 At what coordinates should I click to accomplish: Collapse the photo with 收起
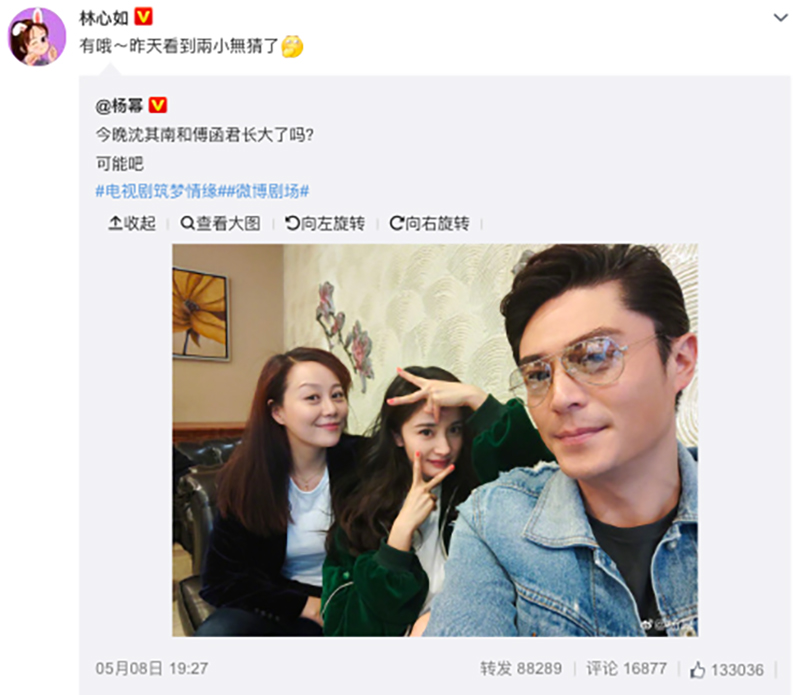131,223
